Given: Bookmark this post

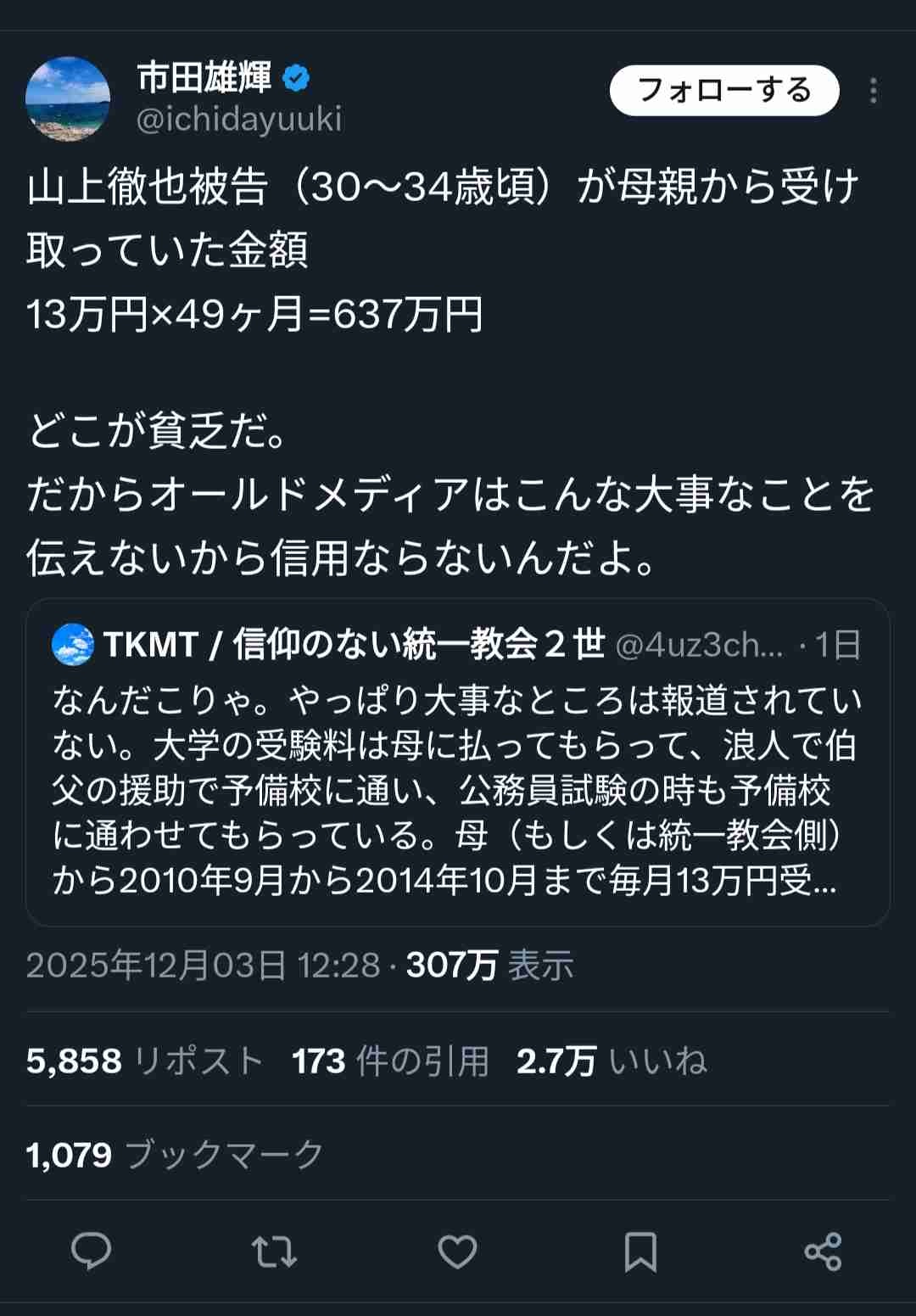Looking at the screenshot, I should coord(640,1251).
